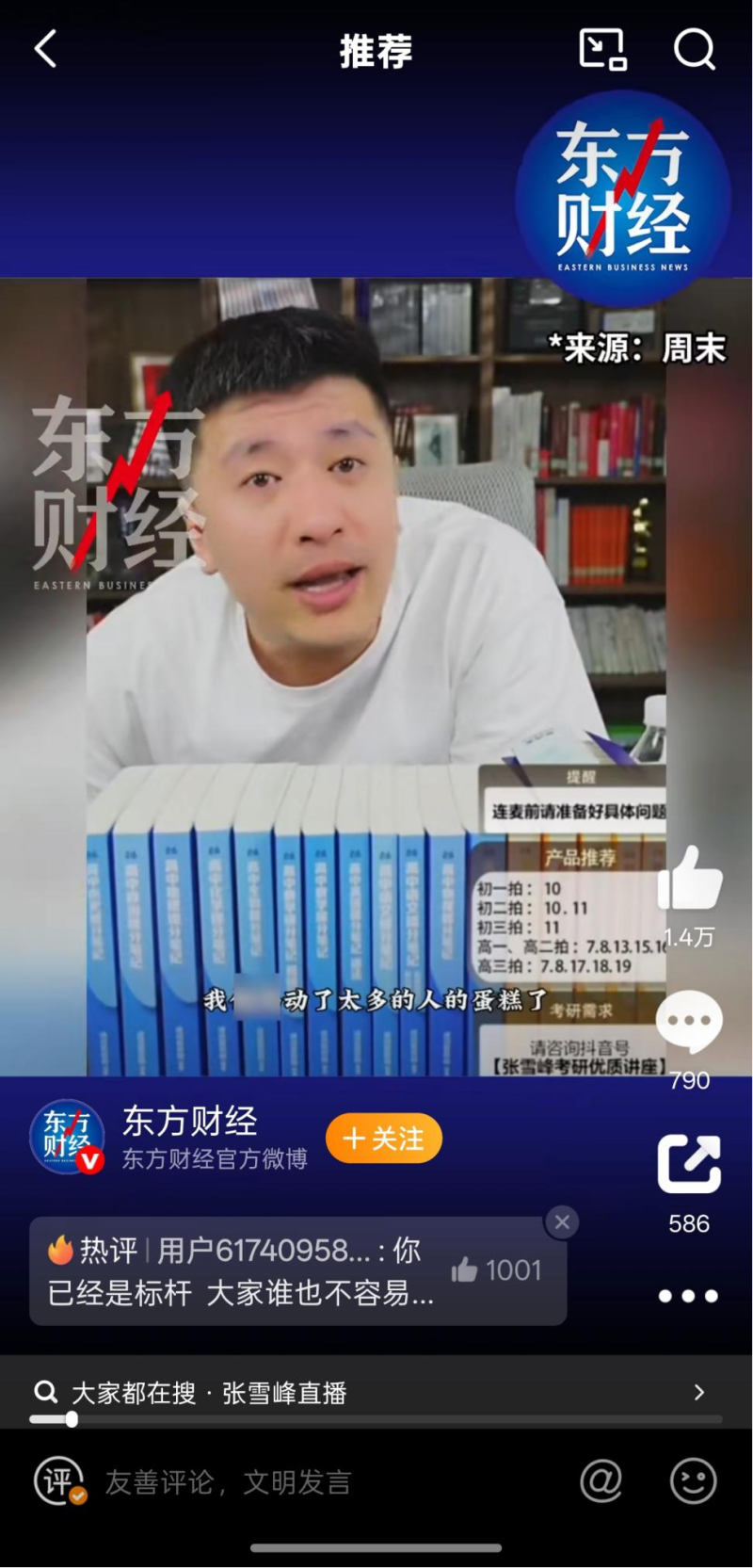Open the search magnifier icon
753x1568 pixels.
pyautogui.click(x=695, y=49)
